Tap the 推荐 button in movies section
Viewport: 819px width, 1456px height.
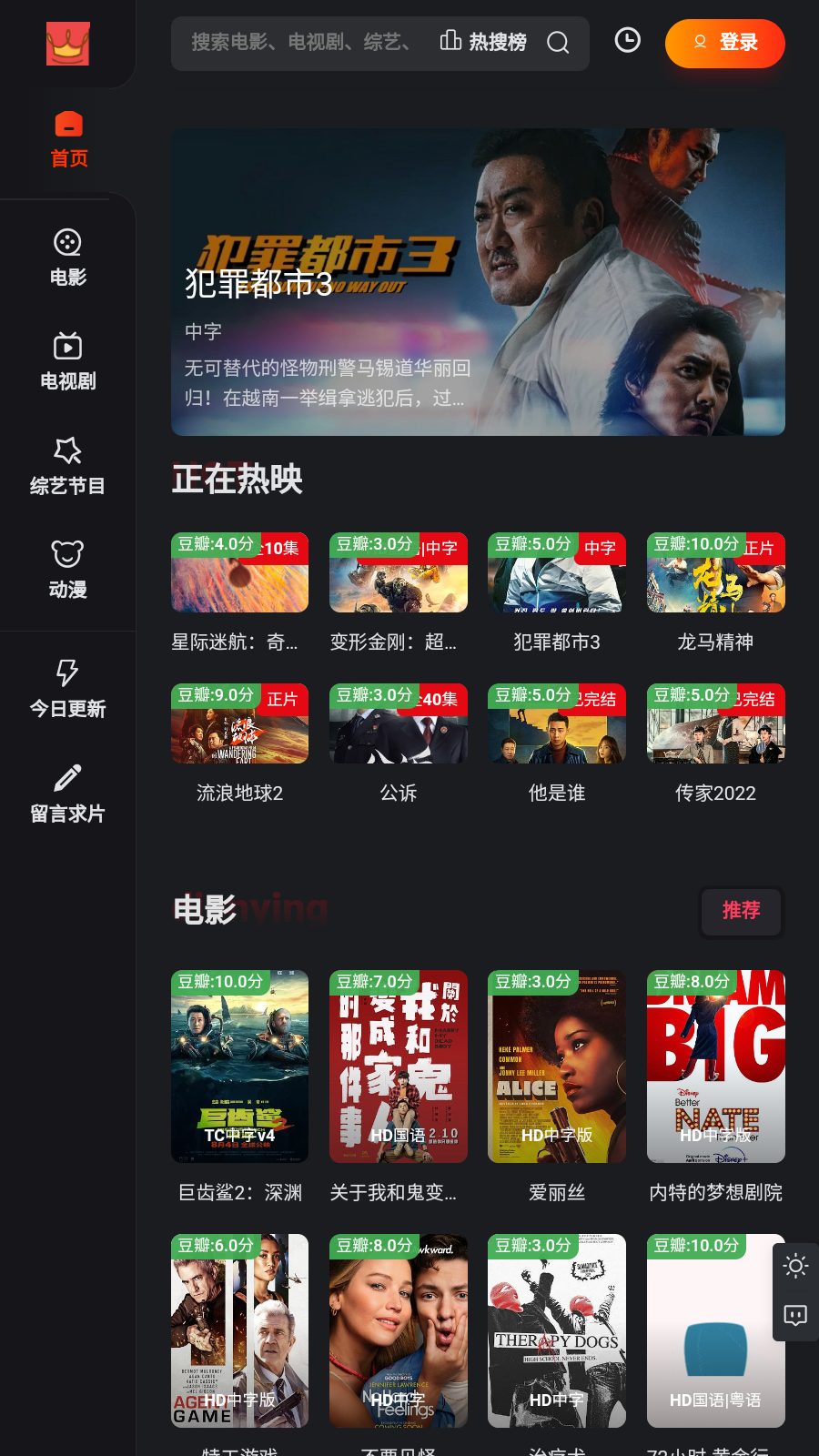pyautogui.click(x=741, y=911)
